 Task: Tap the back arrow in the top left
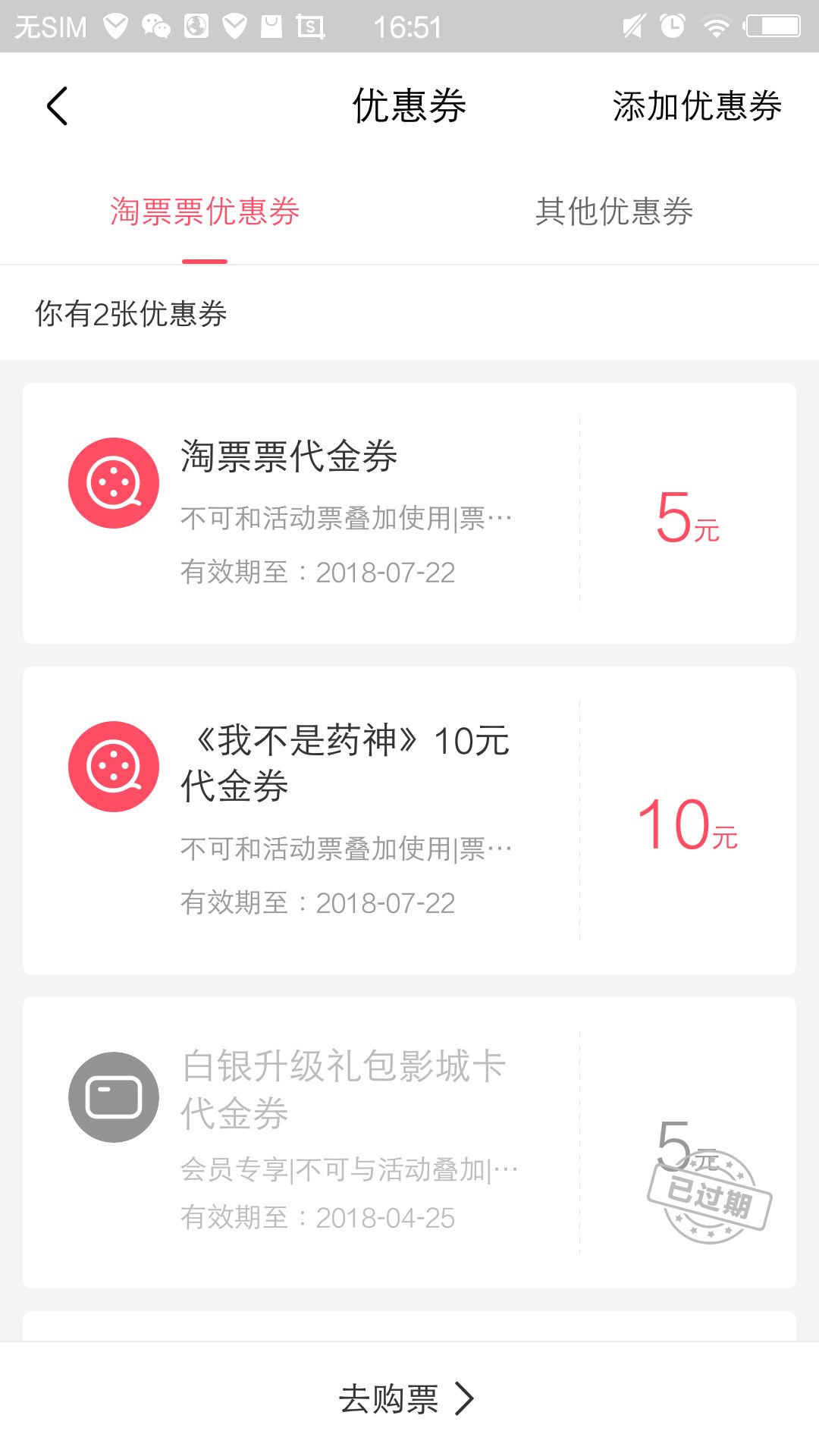(57, 106)
